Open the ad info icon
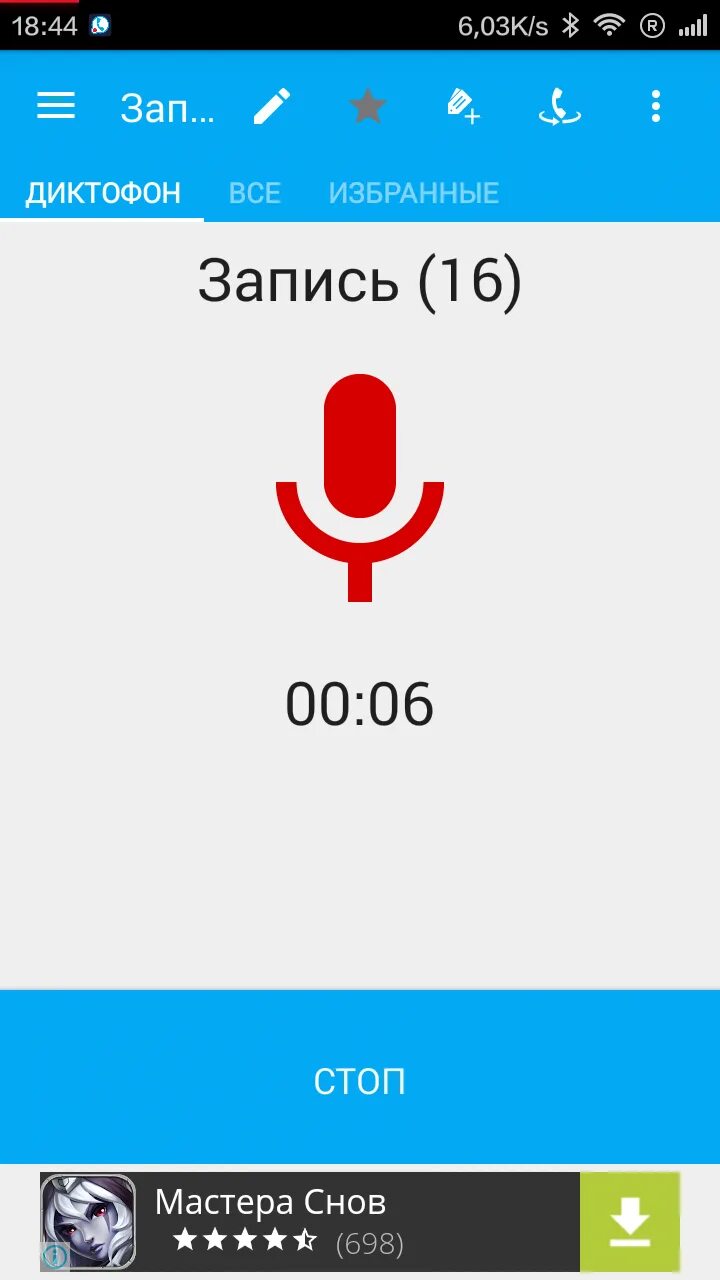 point(55,1255)
